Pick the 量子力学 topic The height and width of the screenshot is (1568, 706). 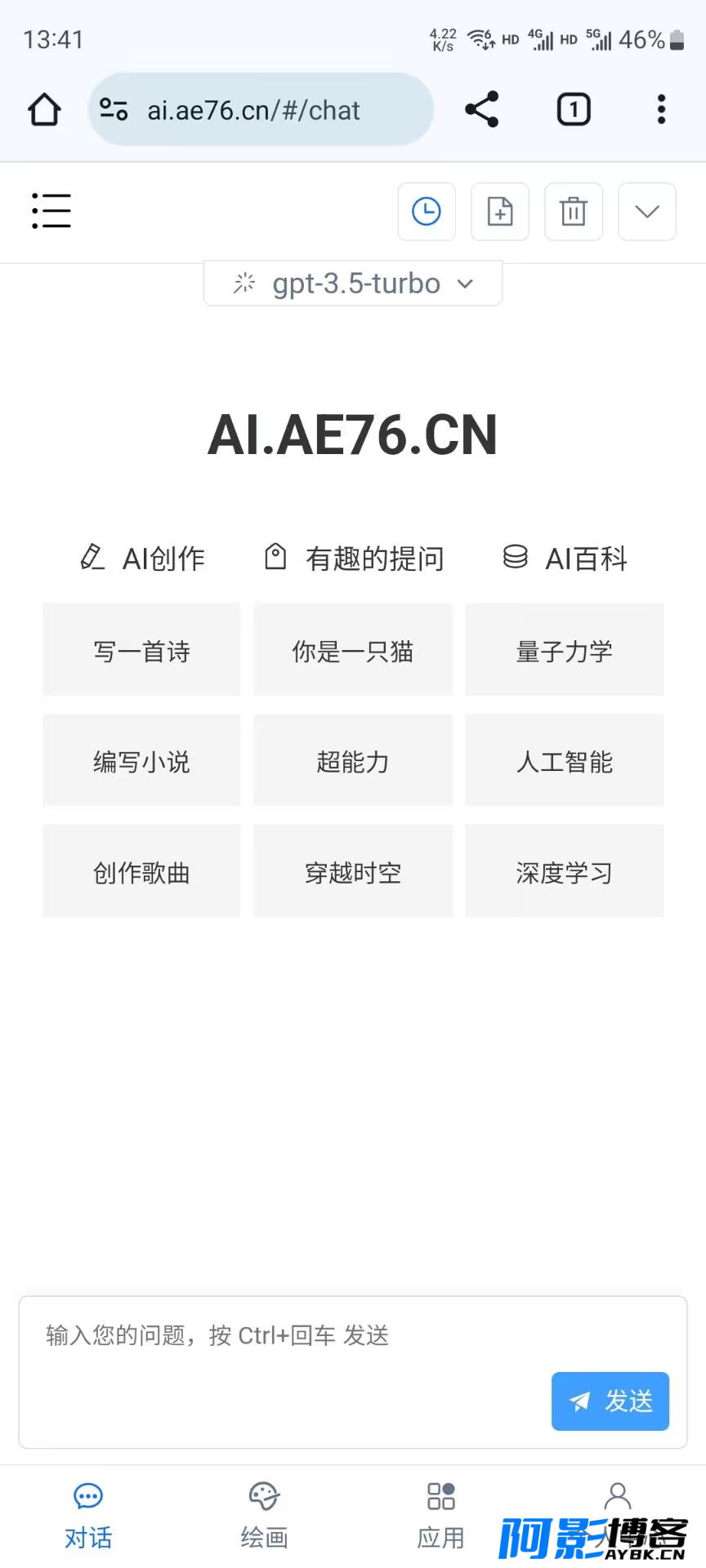[x=565, y=650]
